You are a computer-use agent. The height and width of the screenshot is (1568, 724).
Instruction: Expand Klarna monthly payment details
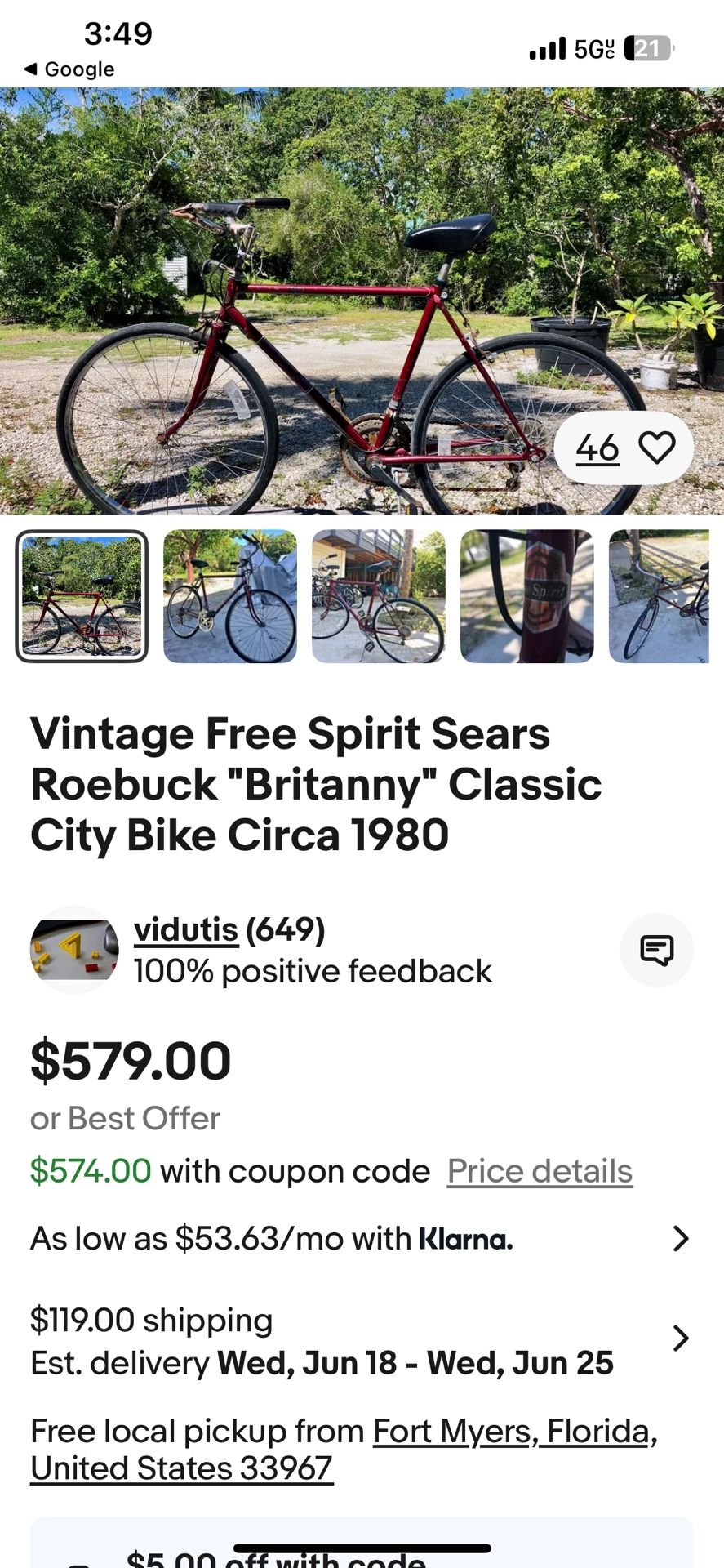point(682,1238)
